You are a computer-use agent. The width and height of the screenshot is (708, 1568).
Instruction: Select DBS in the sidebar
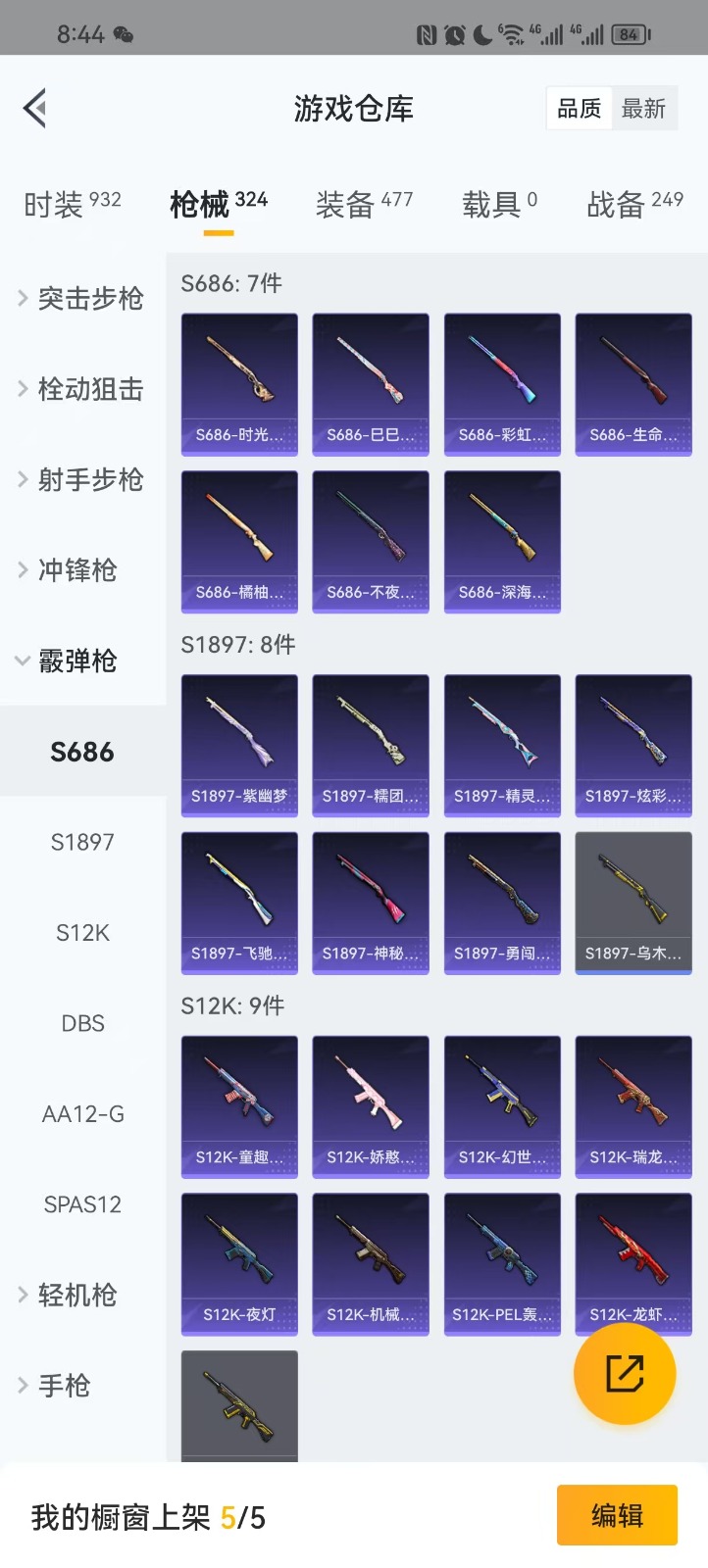[x=82, y=1023]
